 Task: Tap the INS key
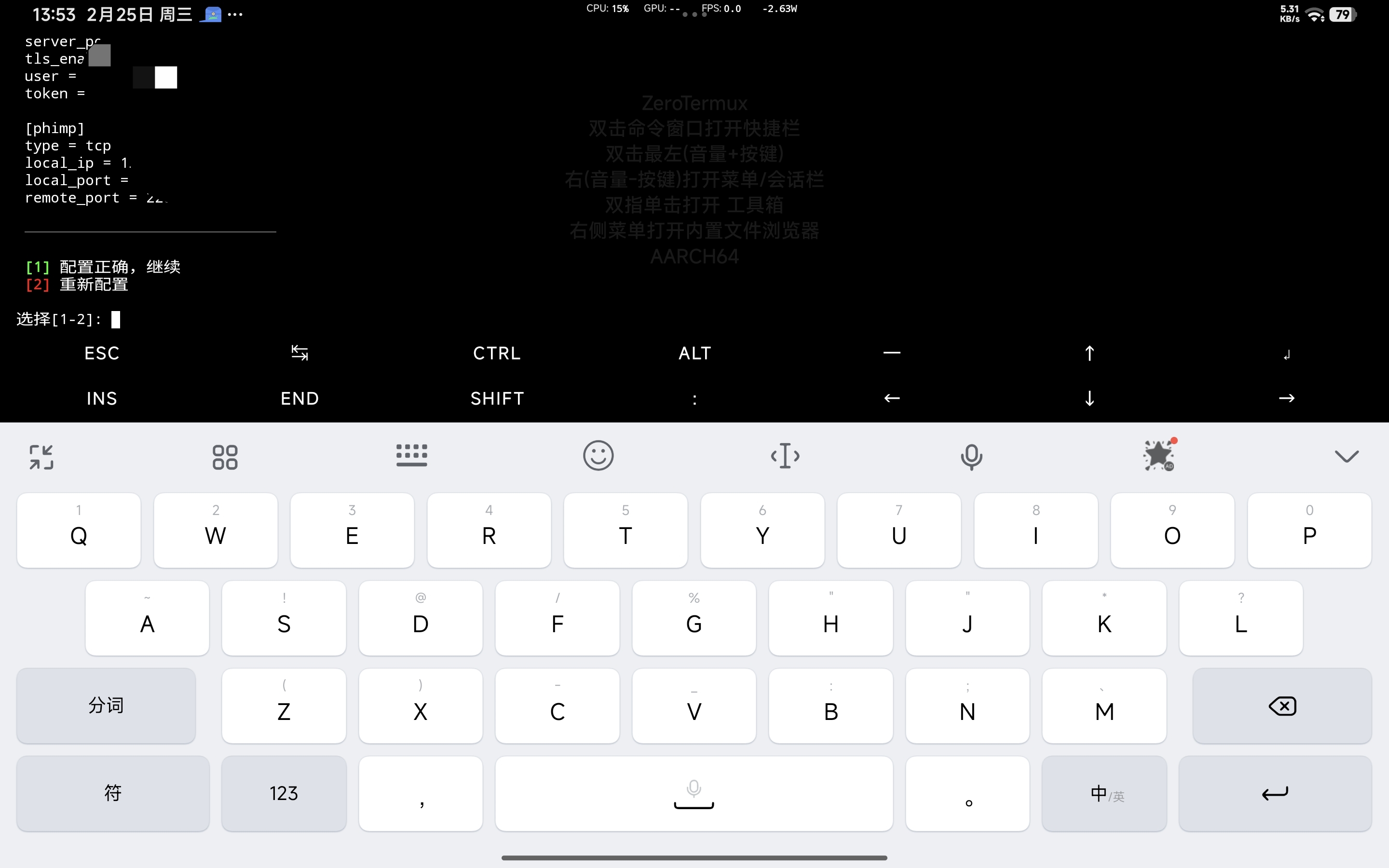pos(102,398)
